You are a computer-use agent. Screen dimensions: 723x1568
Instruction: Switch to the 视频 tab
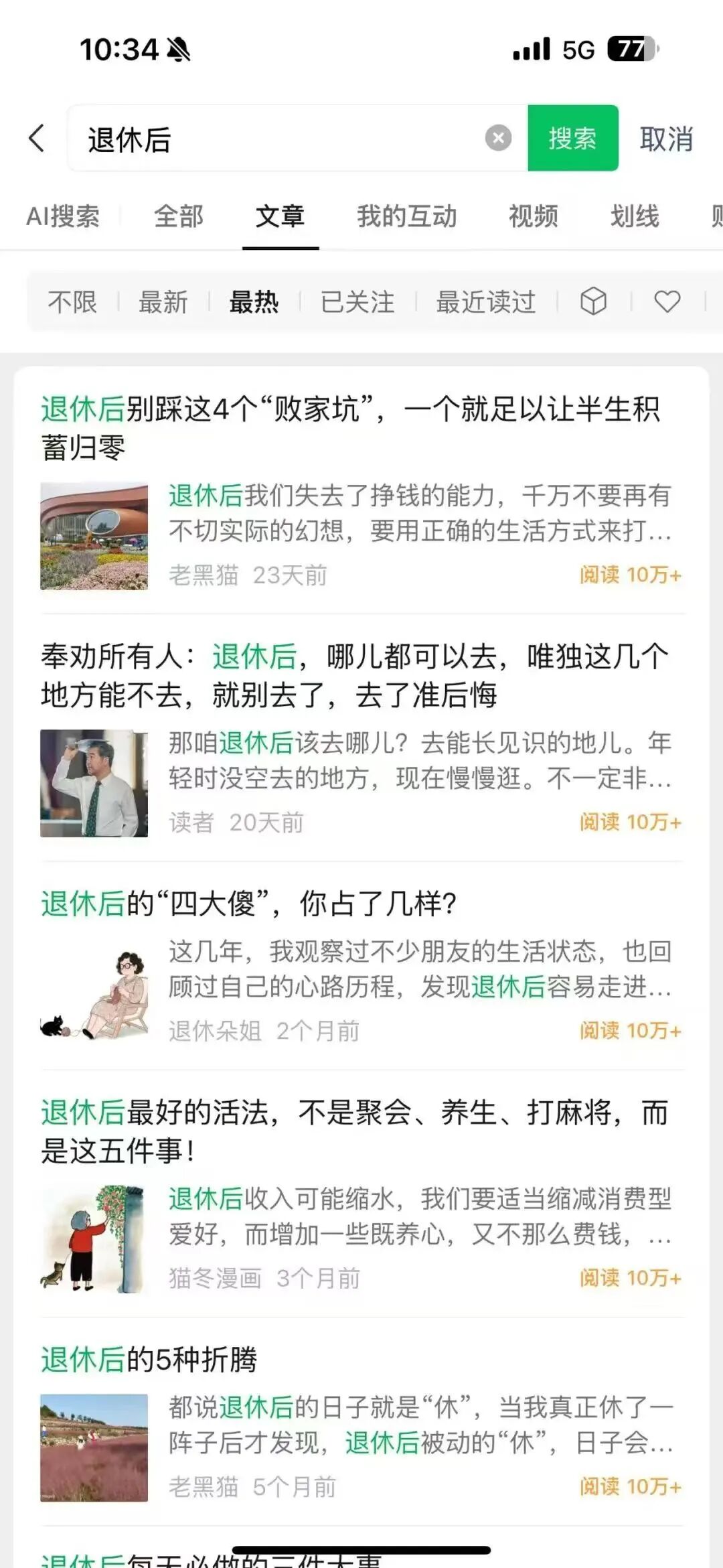click(534, 216)
